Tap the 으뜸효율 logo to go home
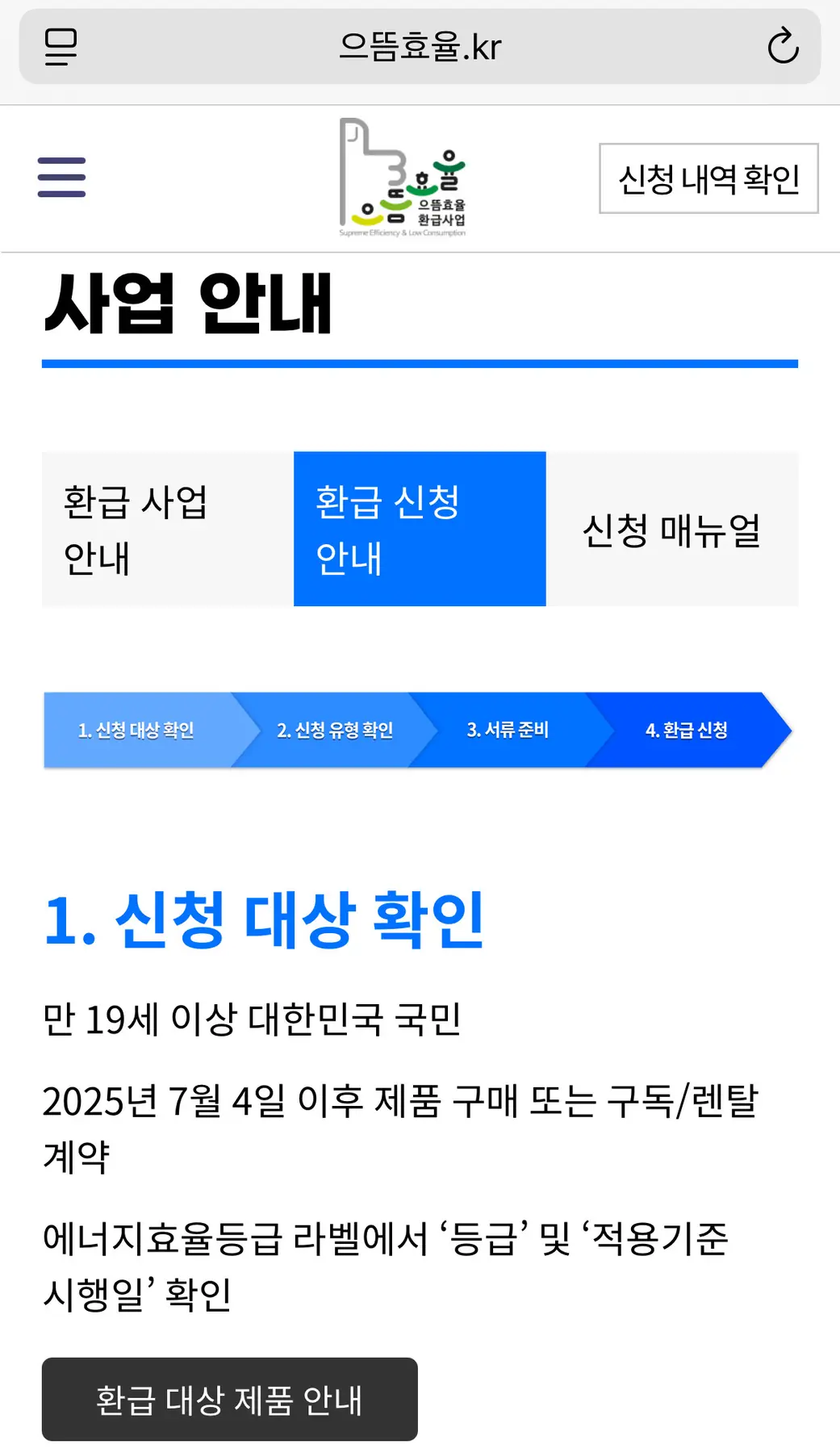The height and width of the screenshot is (1453, 840). [403, 178]
